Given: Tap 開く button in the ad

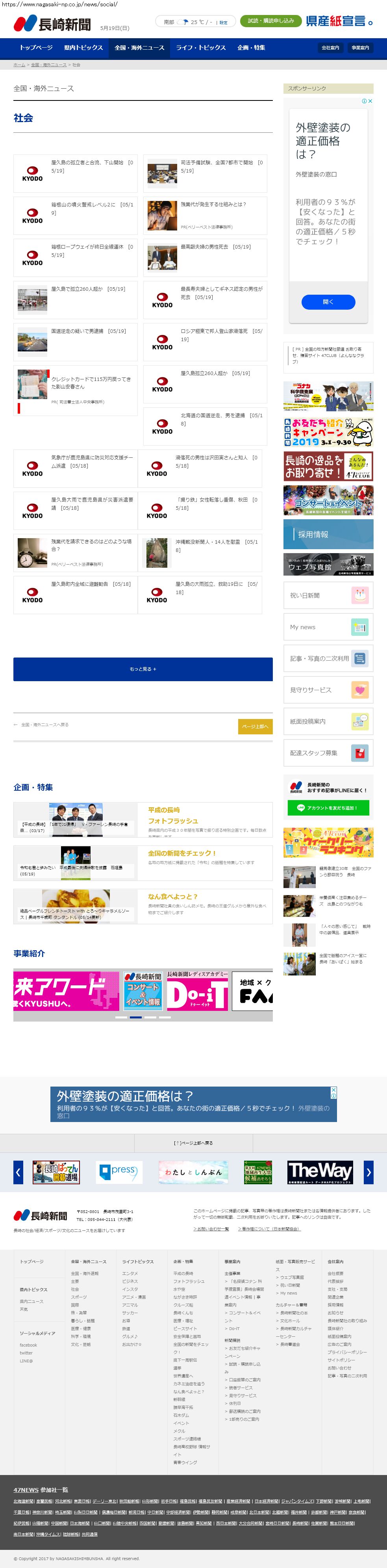Looking at the screenshot, I should tap(328, 302).
